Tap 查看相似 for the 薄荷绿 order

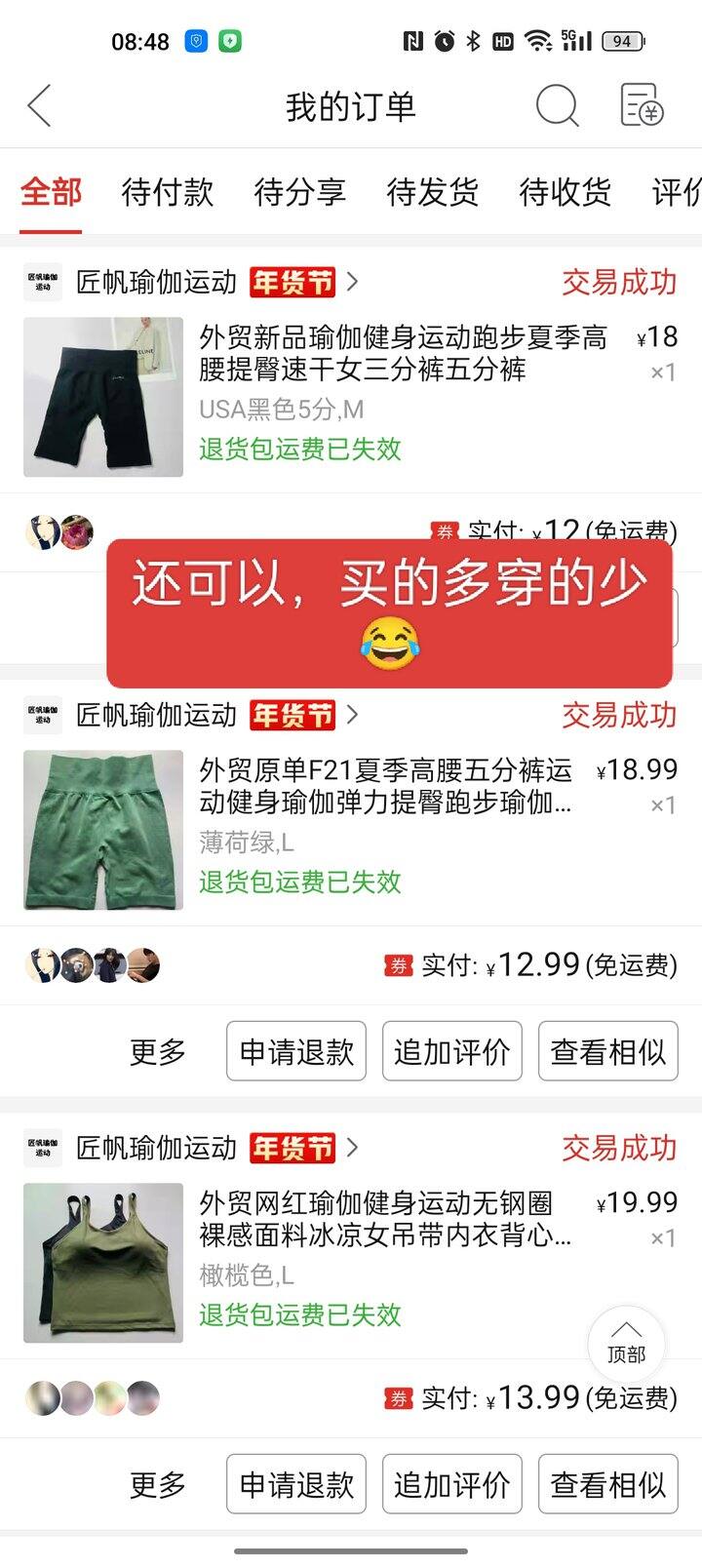point(608,1051)
